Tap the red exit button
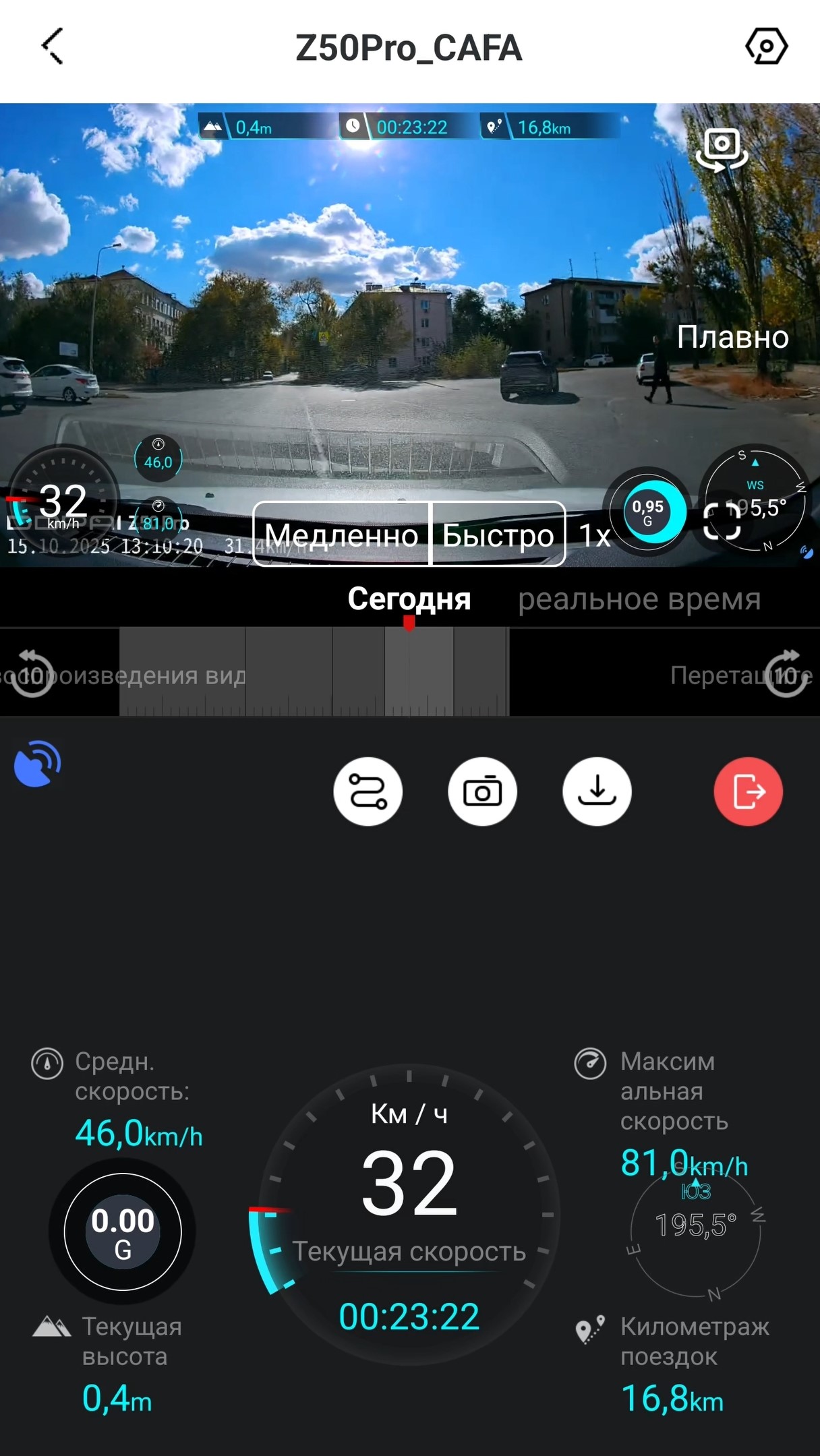The width and height of the screenshot is (820, 1456). coord(748,791)
